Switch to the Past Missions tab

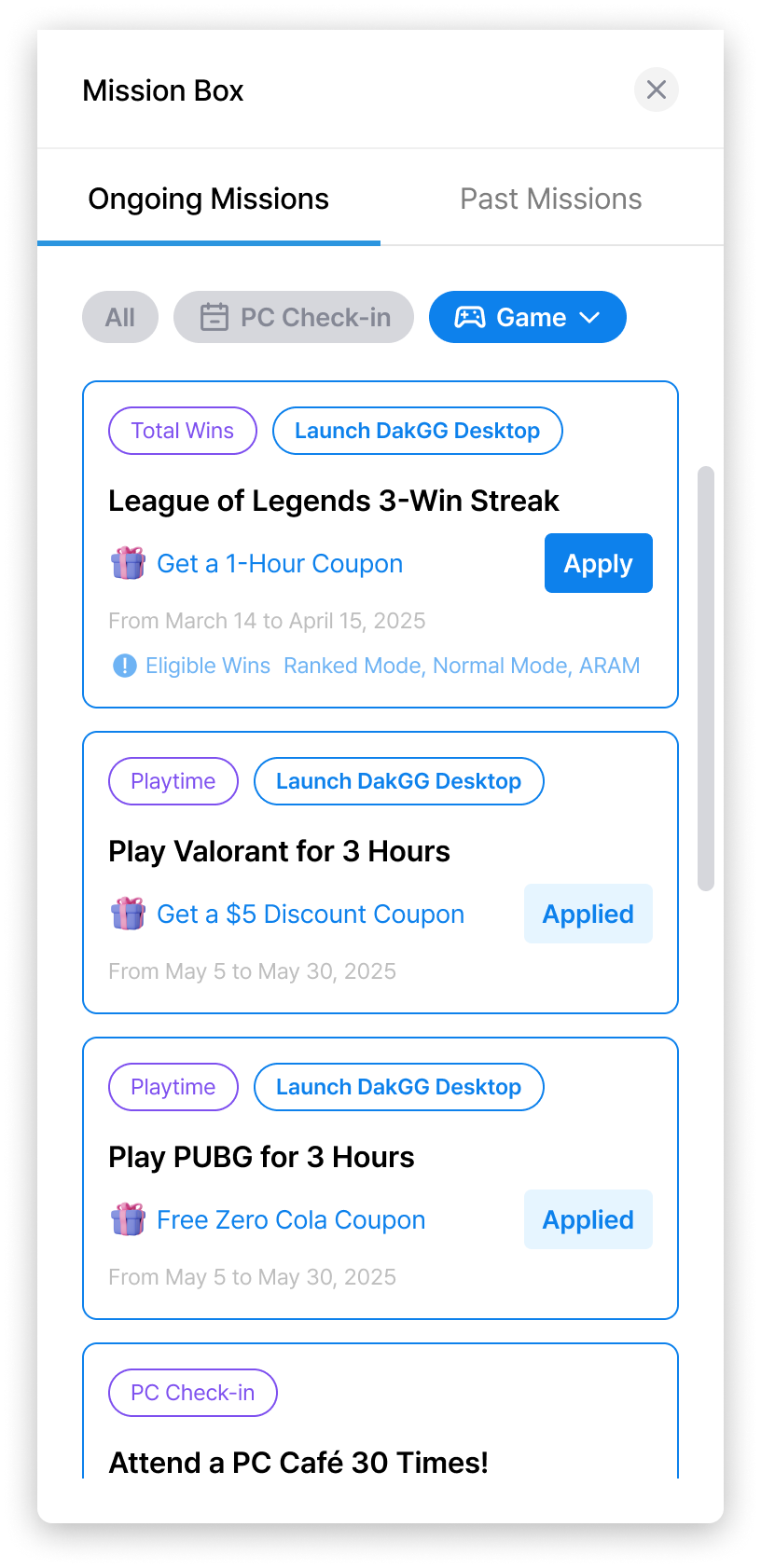[550, 199]
